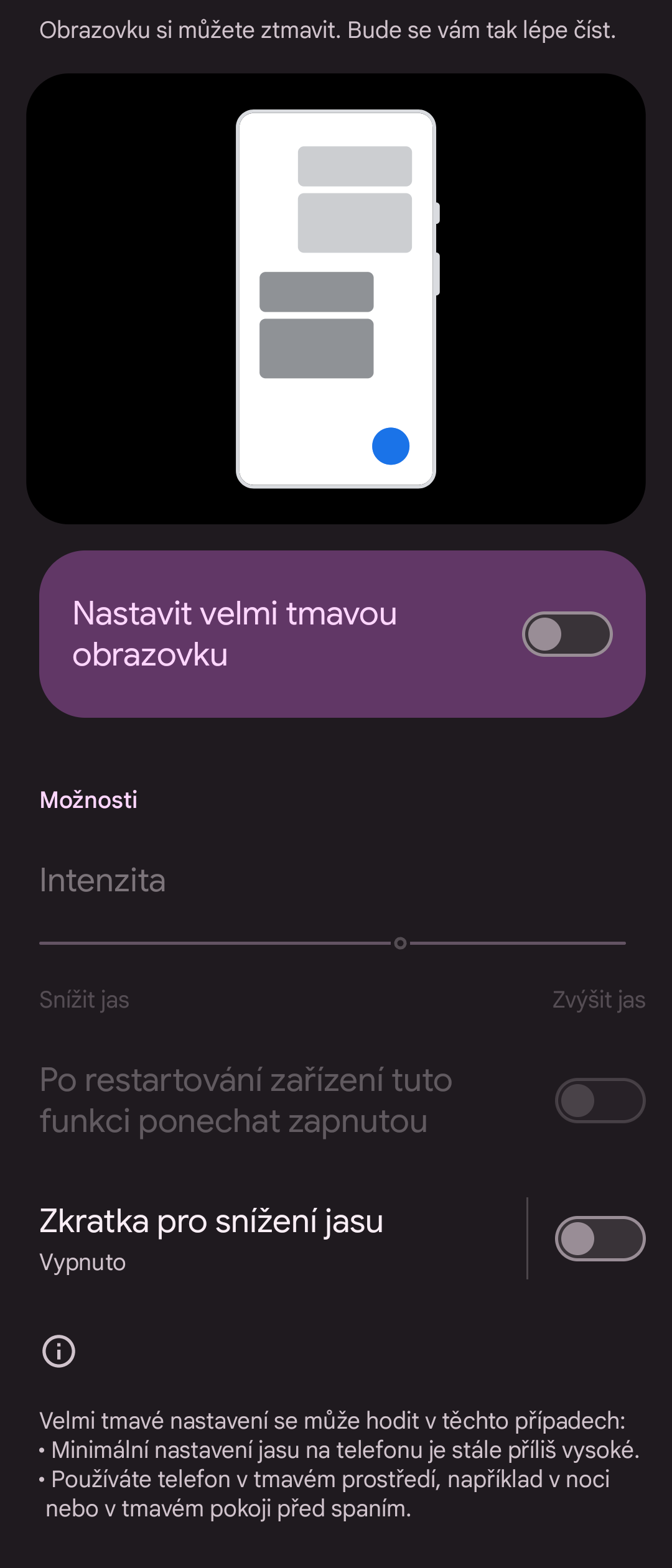Click the blue circle in the phone preview
This screenshot has width=672, height=1568.
390,446
